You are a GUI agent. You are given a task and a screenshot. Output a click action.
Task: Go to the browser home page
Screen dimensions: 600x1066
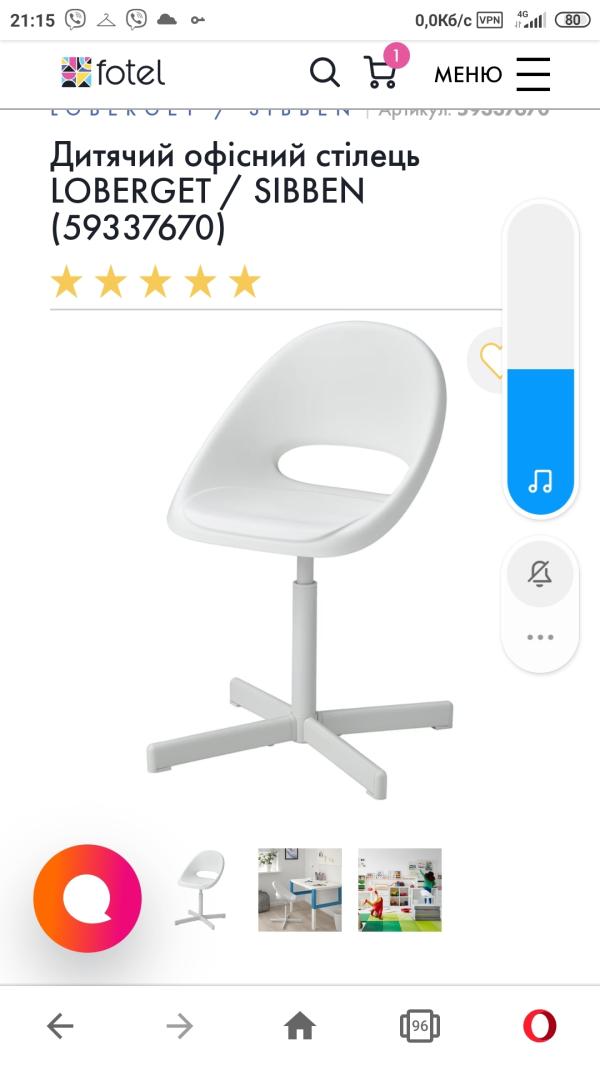point(300,1025)
